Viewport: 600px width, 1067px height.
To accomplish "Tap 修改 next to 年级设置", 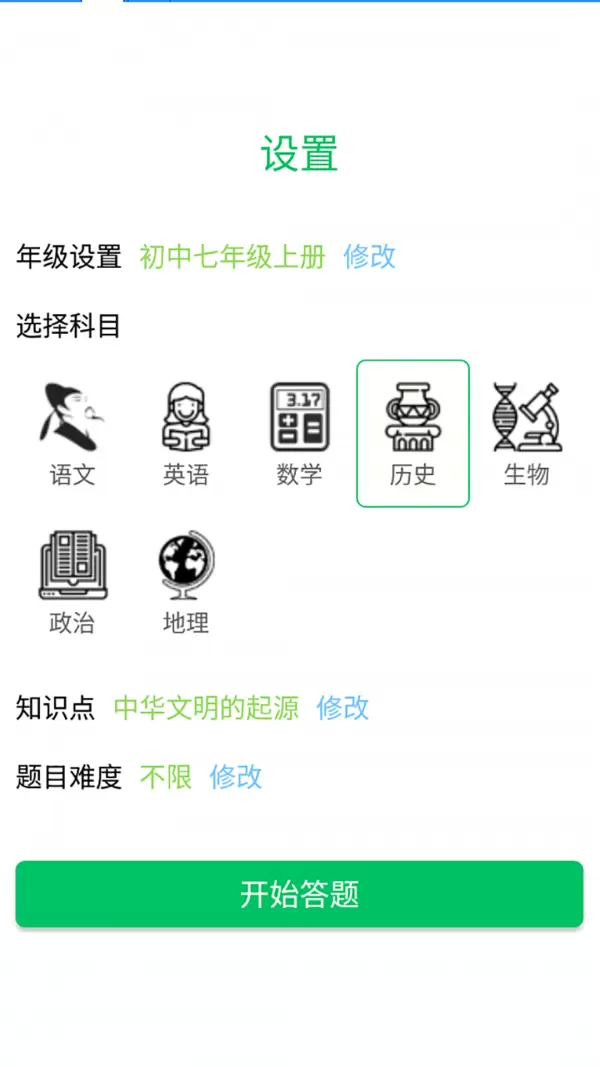I will 369,257.
